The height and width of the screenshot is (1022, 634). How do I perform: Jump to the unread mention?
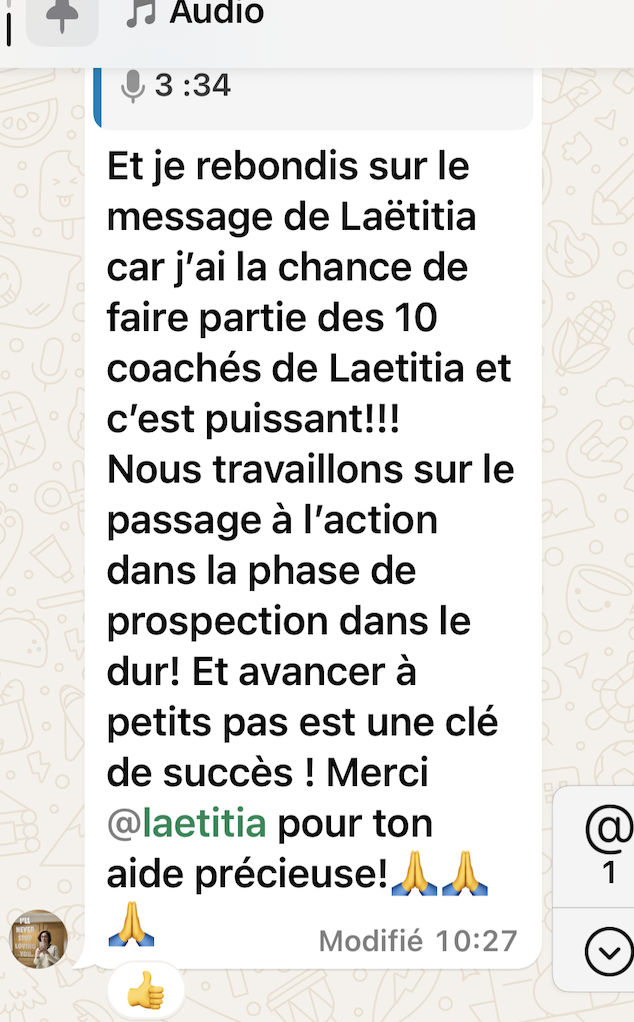[x=609, y=846]
